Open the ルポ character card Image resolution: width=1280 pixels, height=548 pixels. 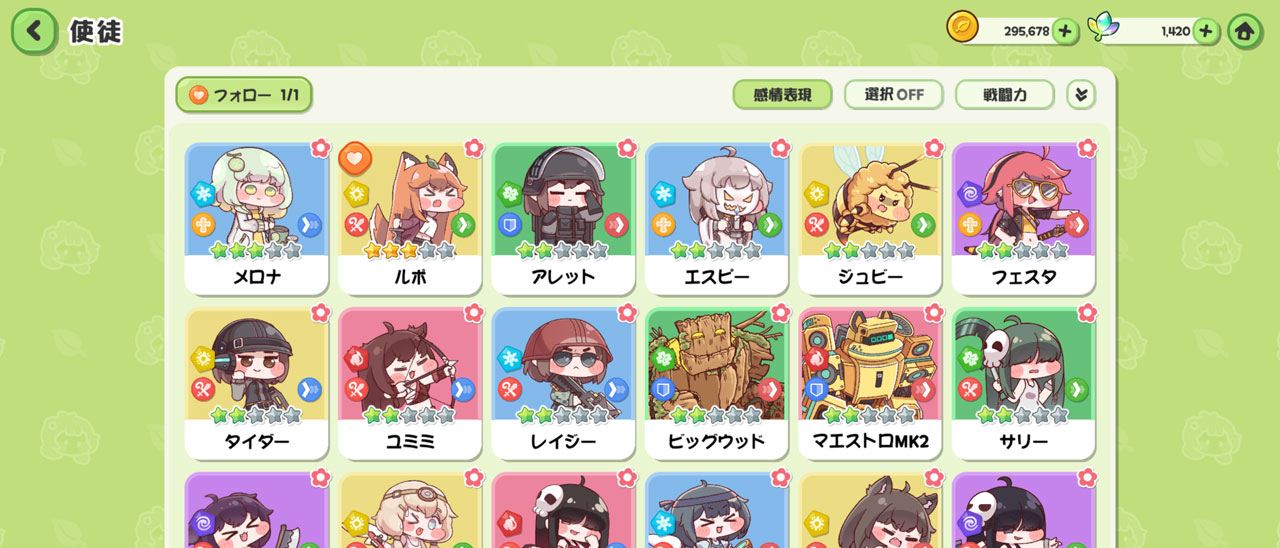pos(410,218)
